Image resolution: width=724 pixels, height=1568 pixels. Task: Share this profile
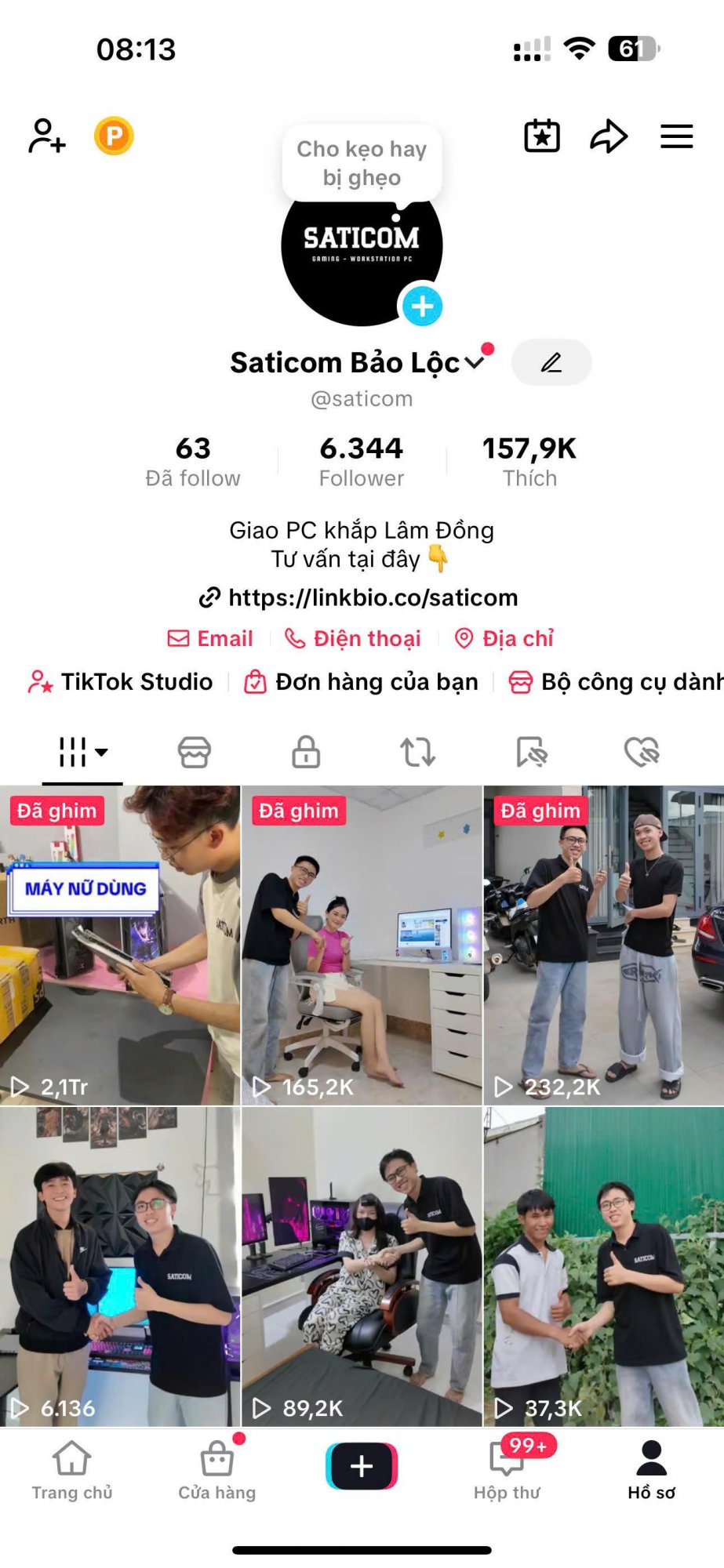coord(609,136)
